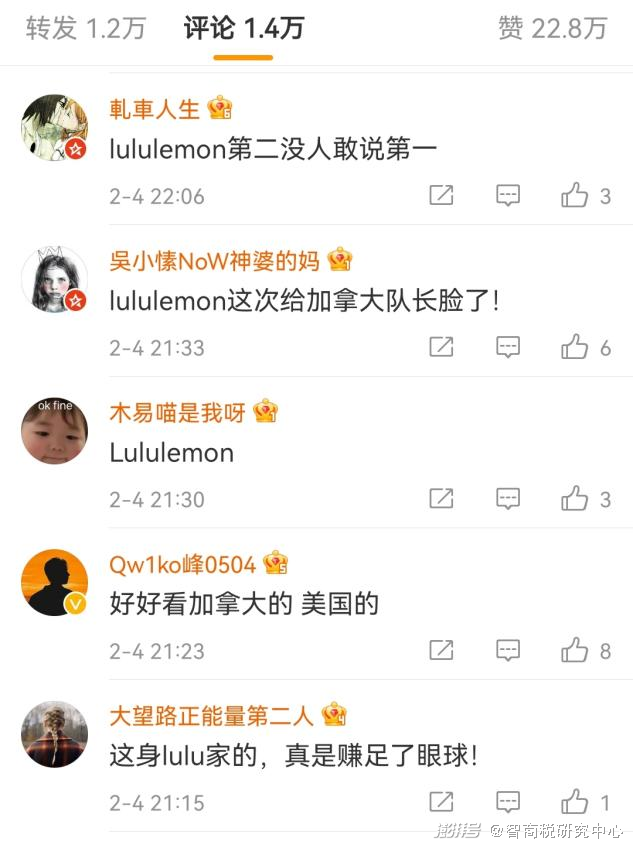This screenshot has width=633, height=845.
Task: Like 大望路正能量第二人's comment
Action: [575, 802]
